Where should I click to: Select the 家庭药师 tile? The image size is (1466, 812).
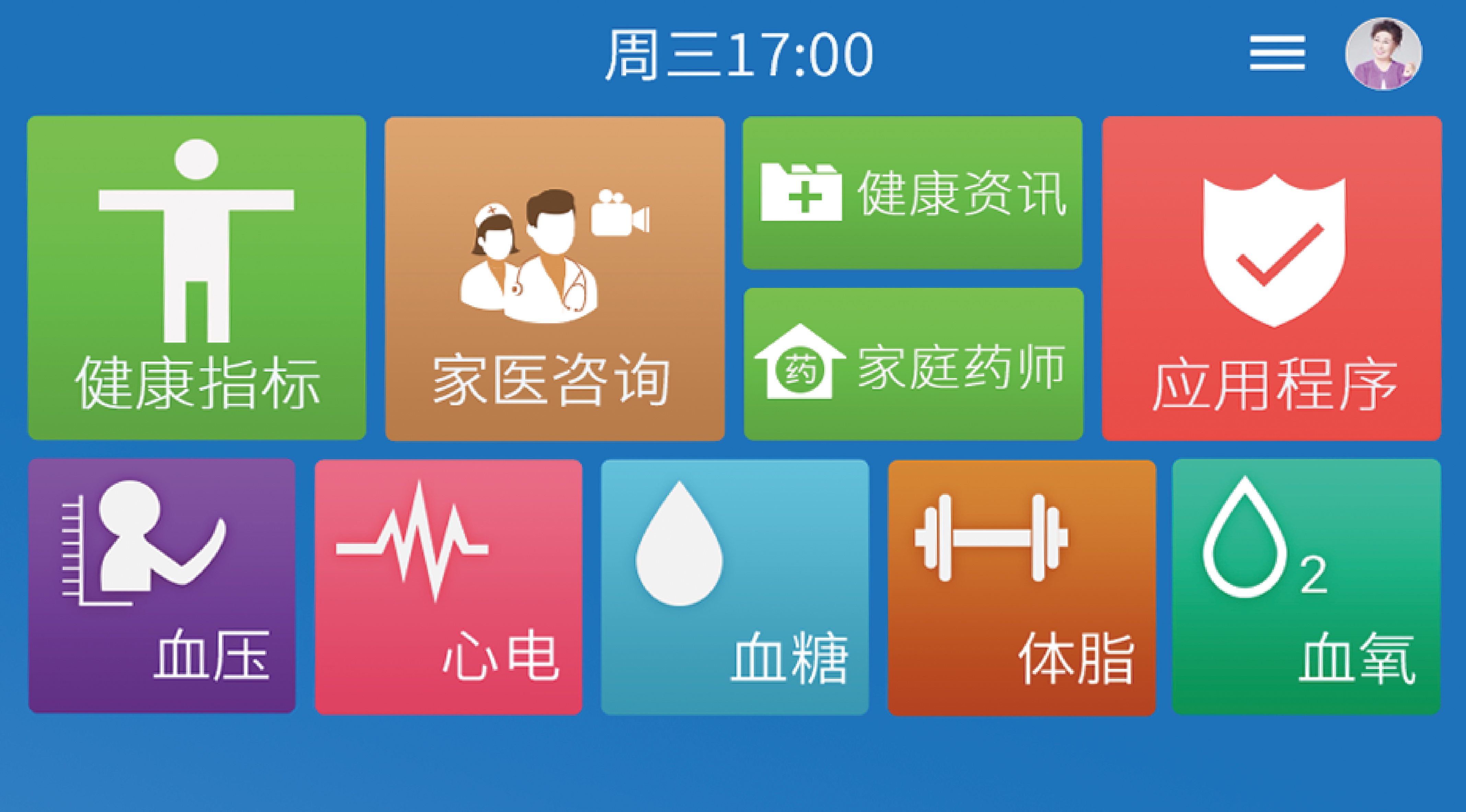click(x=913, y=364)
